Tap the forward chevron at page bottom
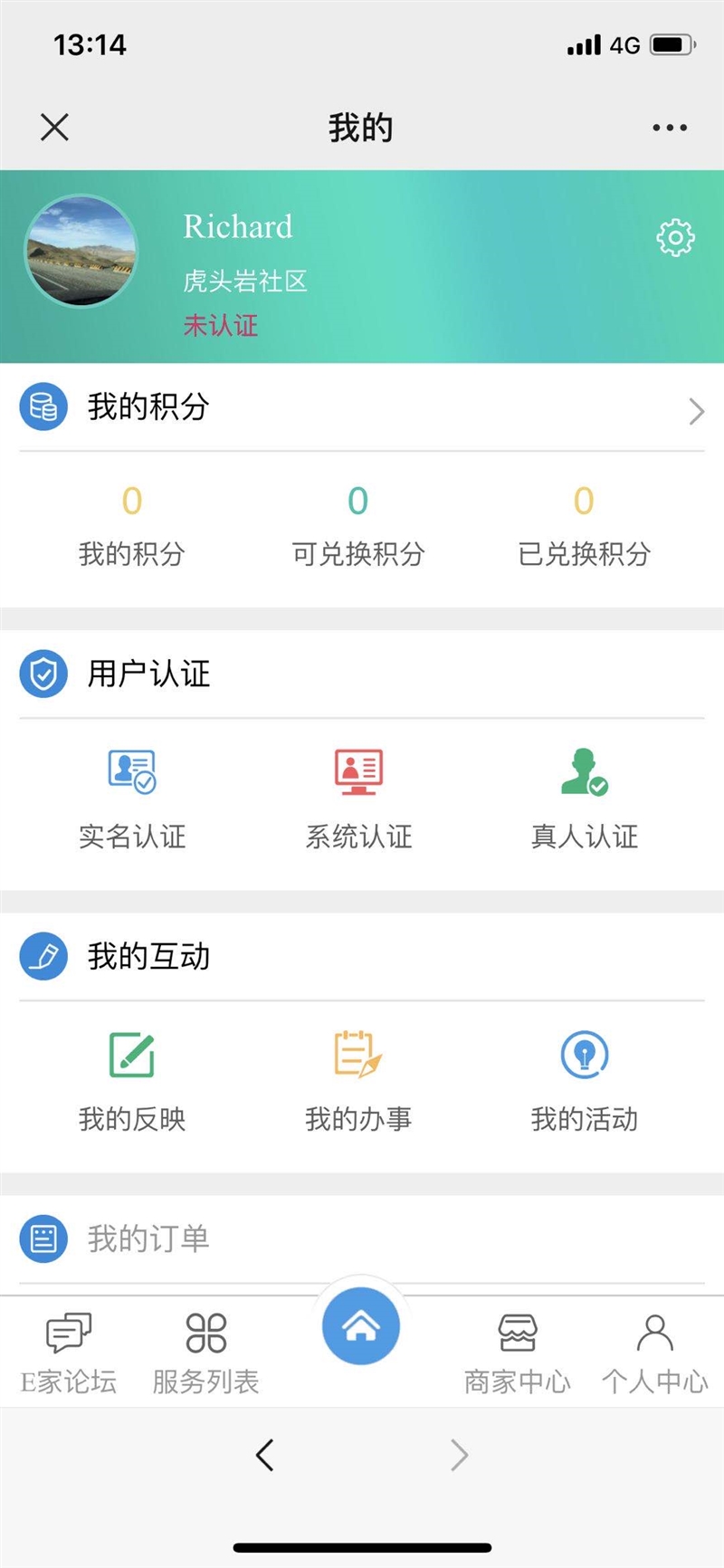This screenshot has height=1568, width=724. 459,1455
